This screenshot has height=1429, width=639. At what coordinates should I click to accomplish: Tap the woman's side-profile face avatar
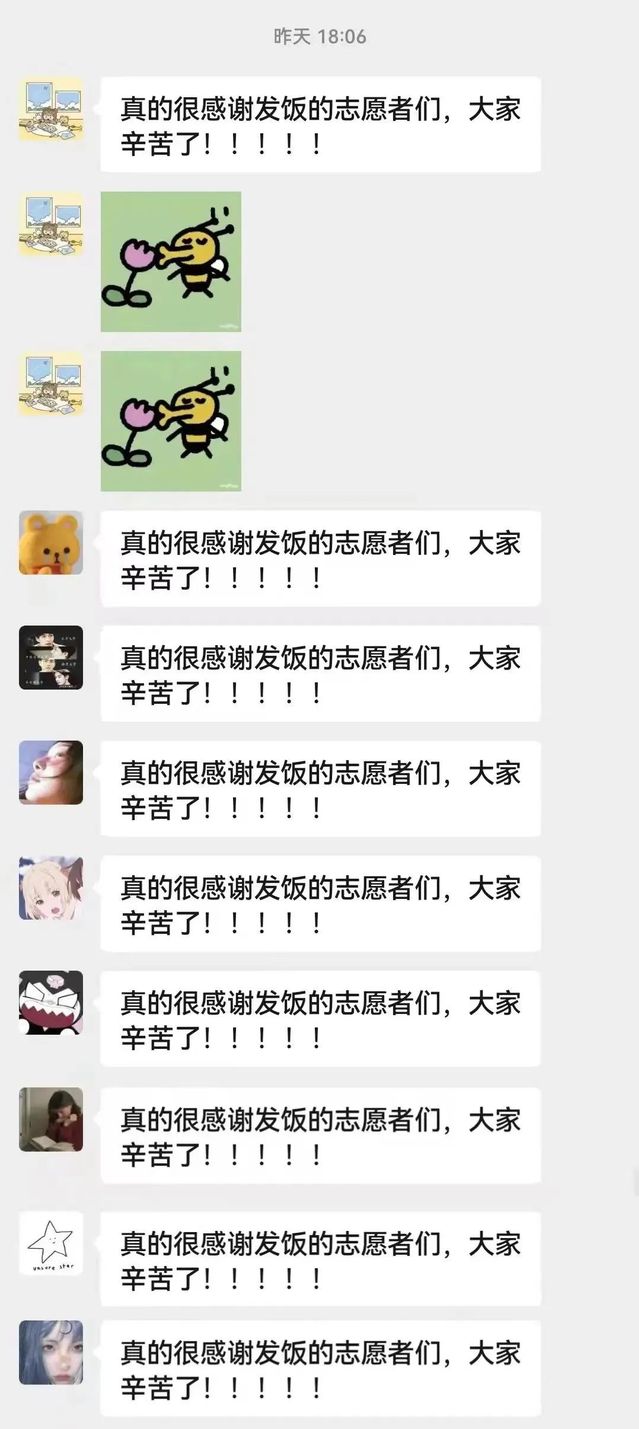coord(51,772)
